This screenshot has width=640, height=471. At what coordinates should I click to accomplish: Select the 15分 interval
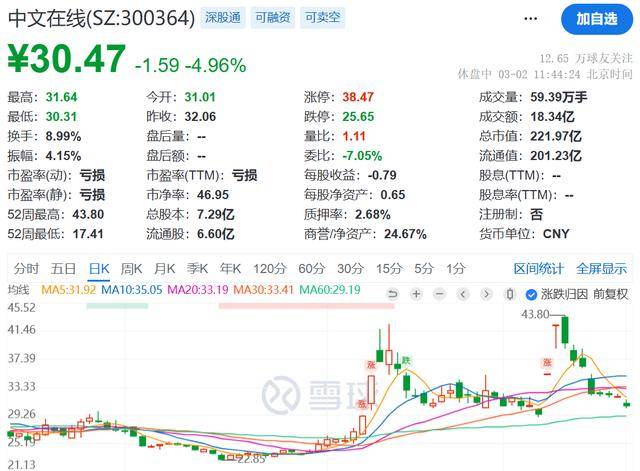(x=389, y=268)
